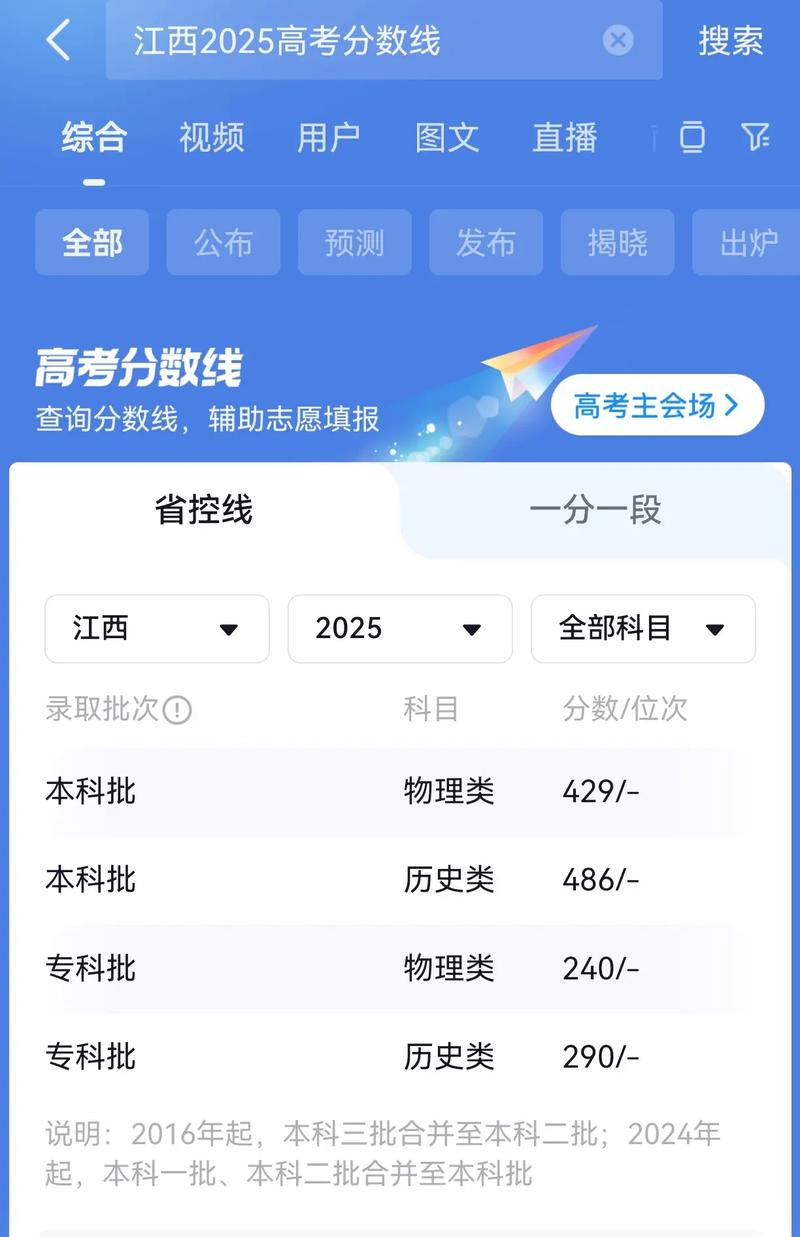Open the 2025 year dropdown
Screen dimensions: 800x1237
[x=399, y=629]
